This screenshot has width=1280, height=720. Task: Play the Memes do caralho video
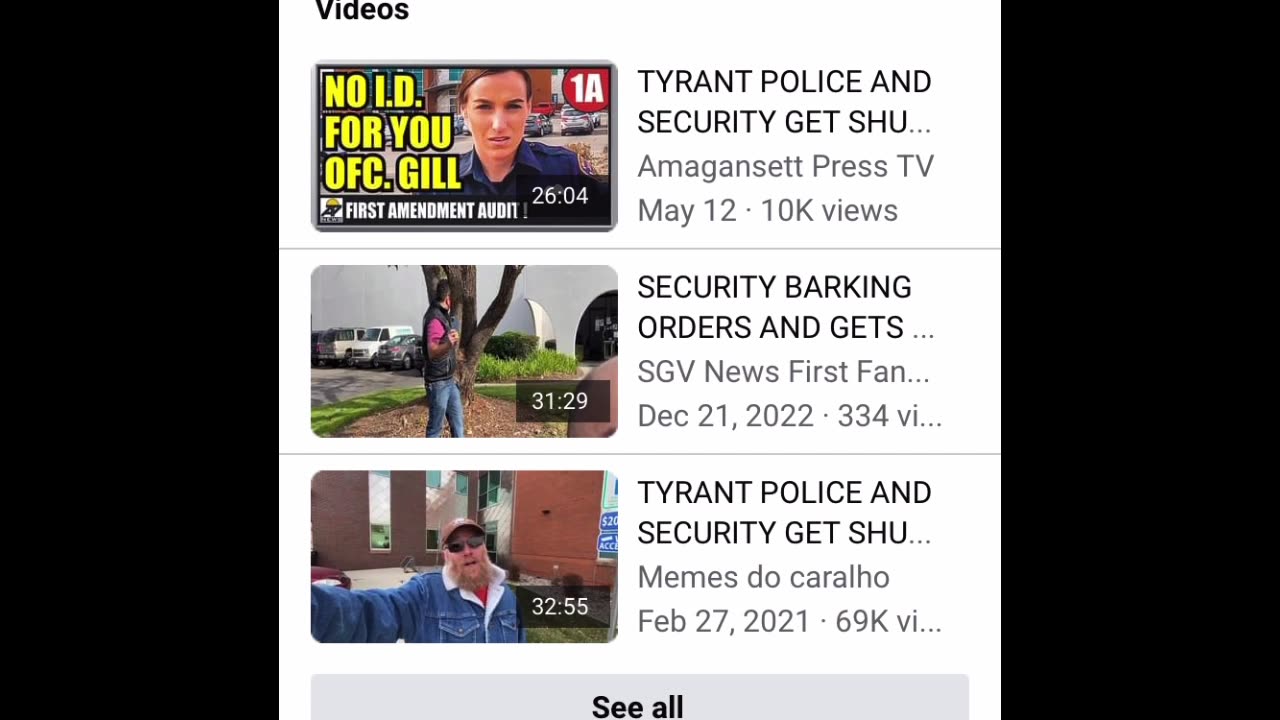point(464,556)
